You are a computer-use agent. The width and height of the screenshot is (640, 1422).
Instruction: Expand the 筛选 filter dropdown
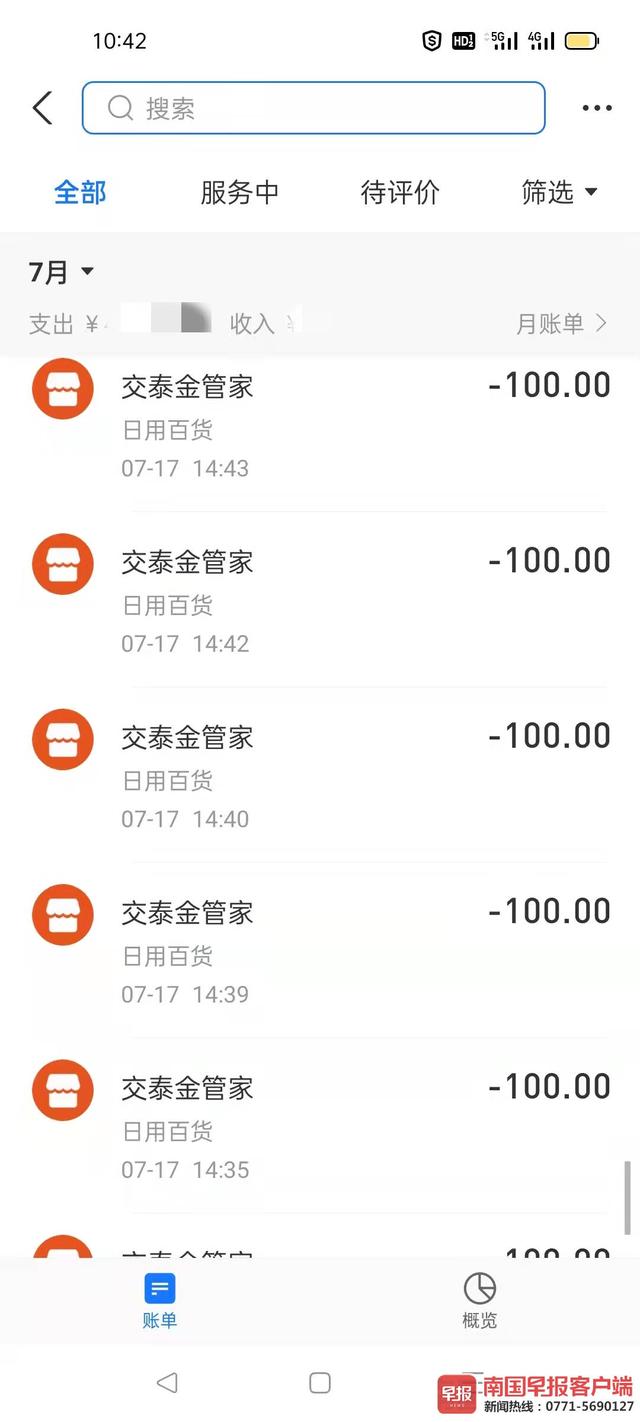560,192
